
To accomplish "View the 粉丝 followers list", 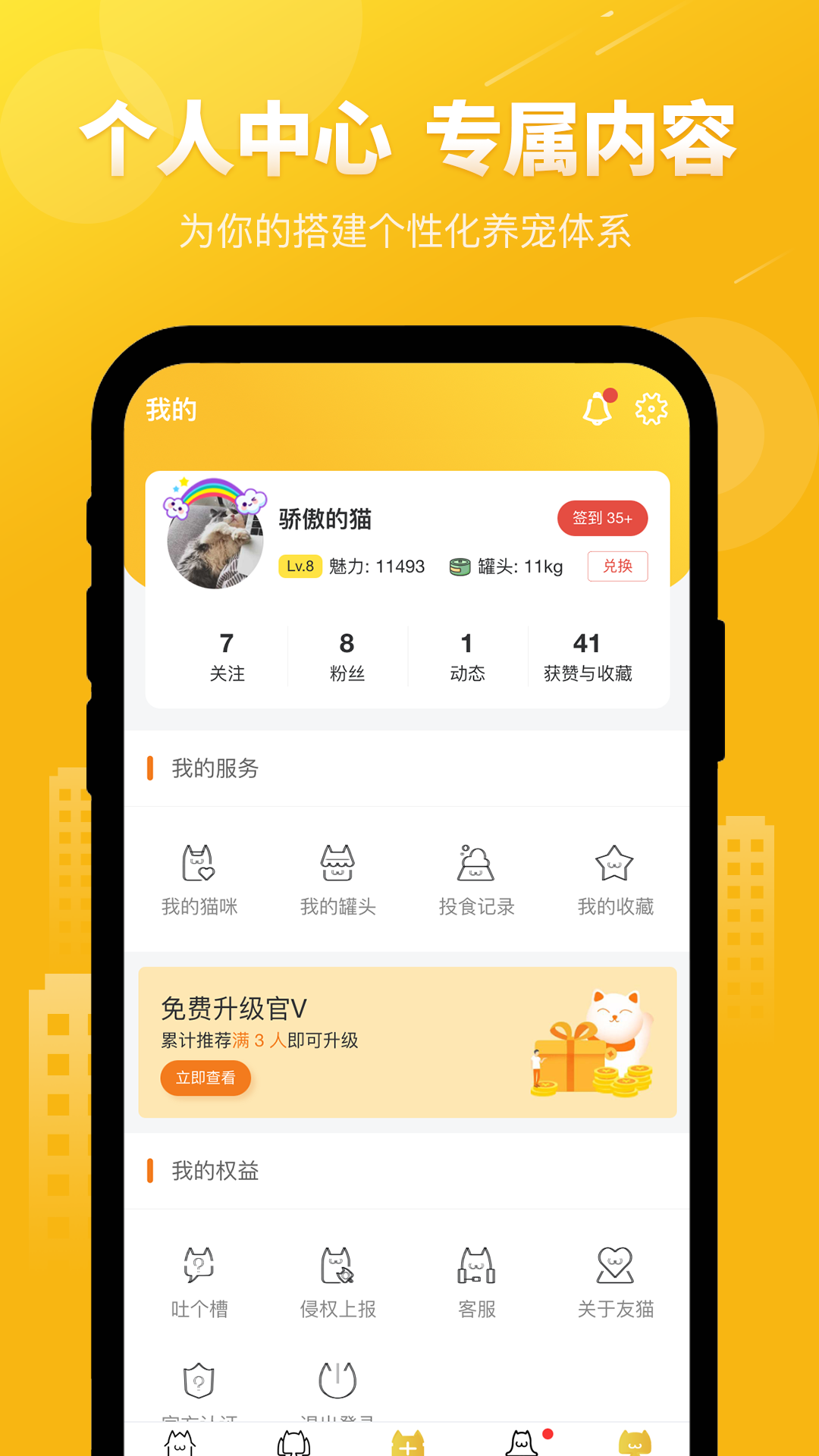I will pos(347,657).
